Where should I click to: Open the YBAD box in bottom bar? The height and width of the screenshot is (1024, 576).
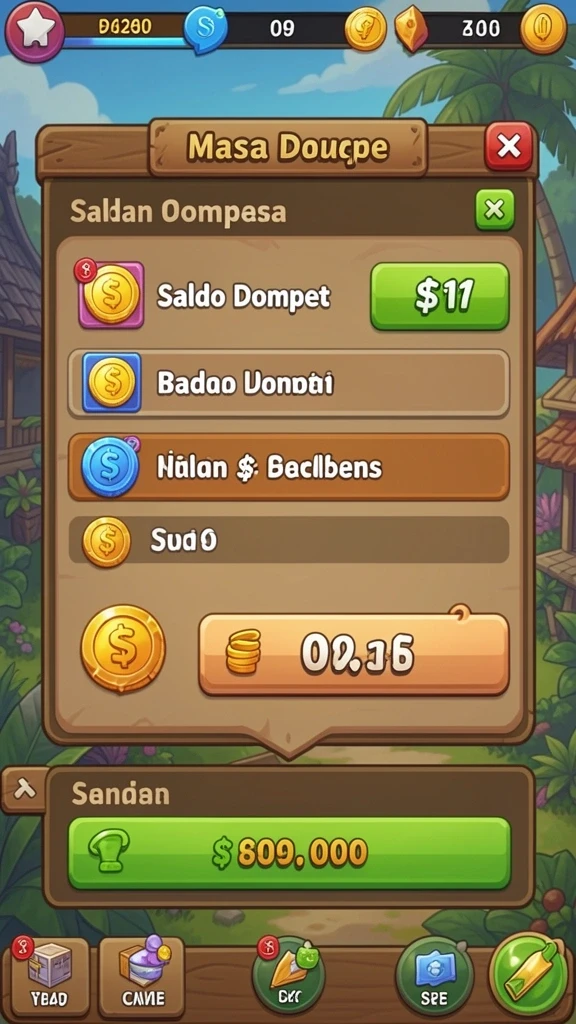click(x=51, y=976)
